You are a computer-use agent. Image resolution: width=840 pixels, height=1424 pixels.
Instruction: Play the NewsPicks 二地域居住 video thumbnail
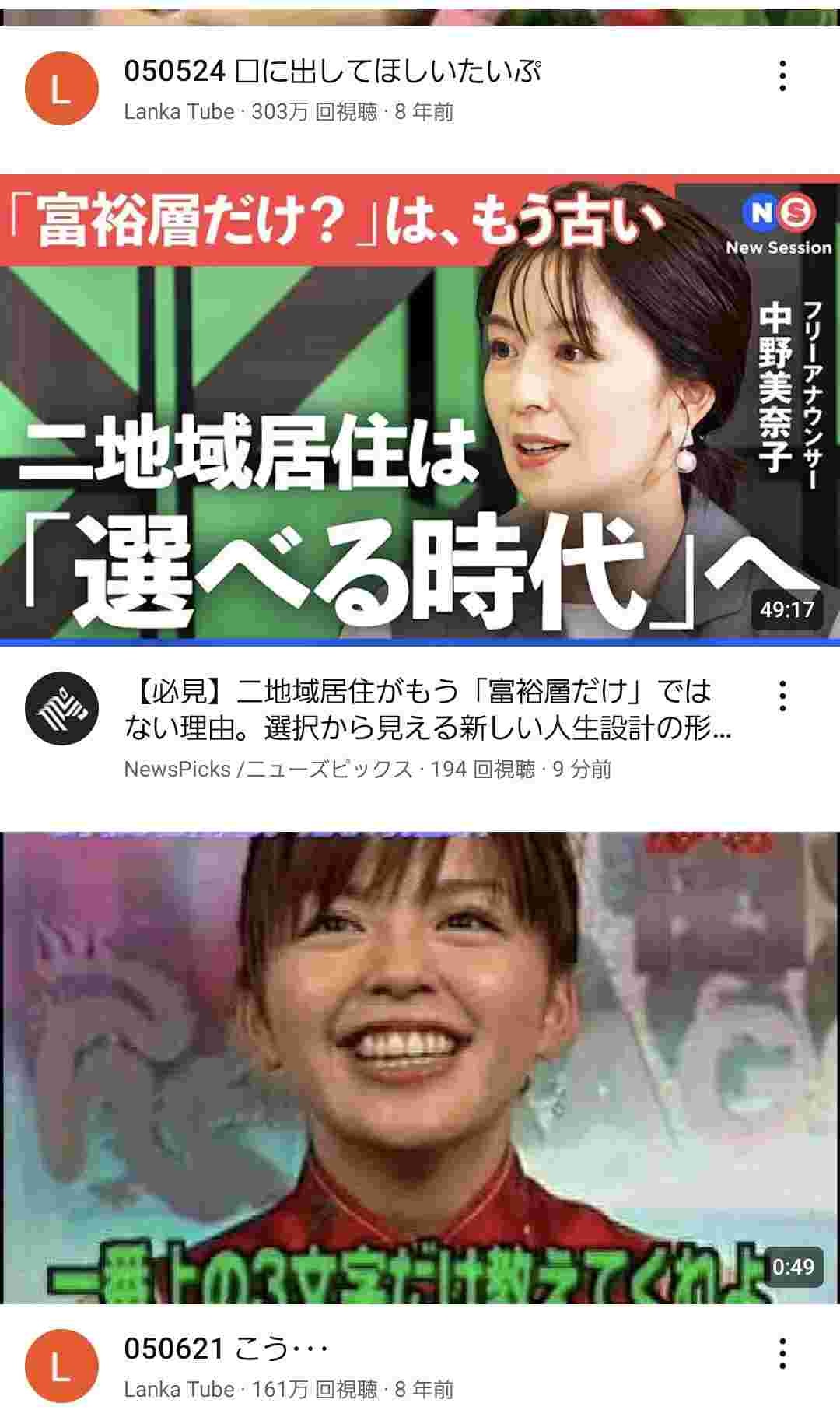click(x=420, y=409)
